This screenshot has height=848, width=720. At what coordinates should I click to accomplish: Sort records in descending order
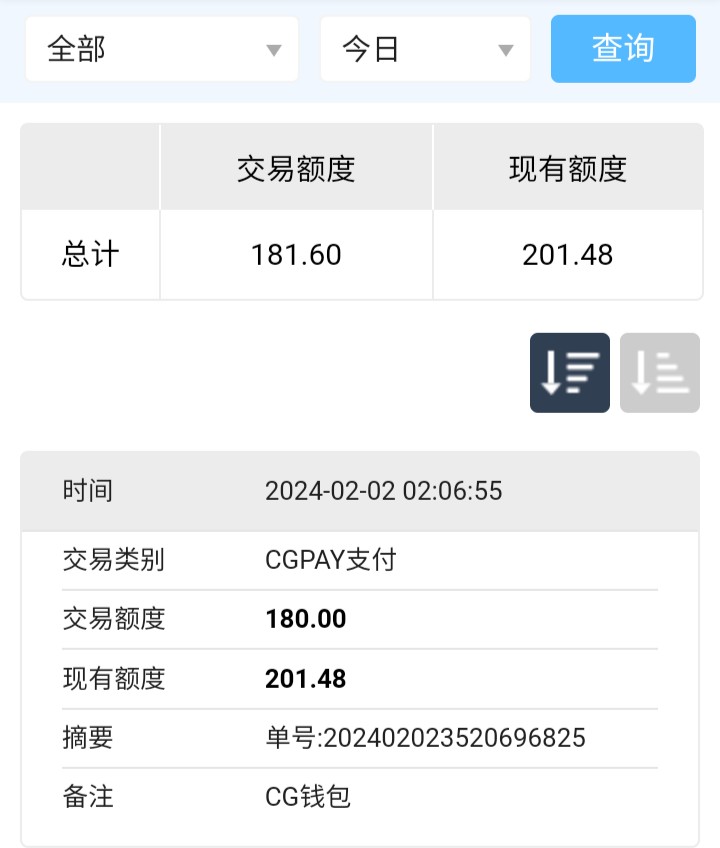pos(569,373)
